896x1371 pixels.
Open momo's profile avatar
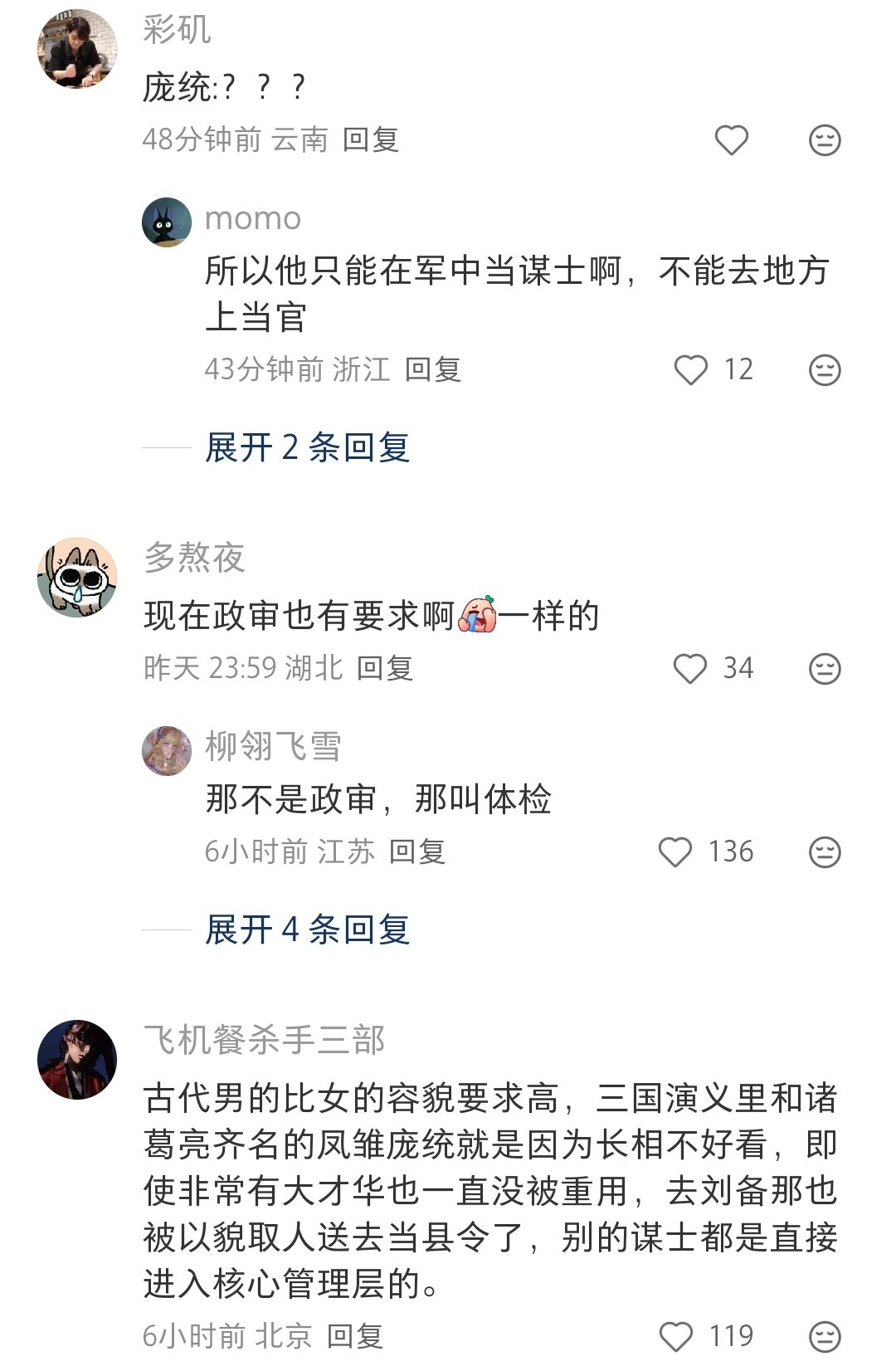pos(168,222)
